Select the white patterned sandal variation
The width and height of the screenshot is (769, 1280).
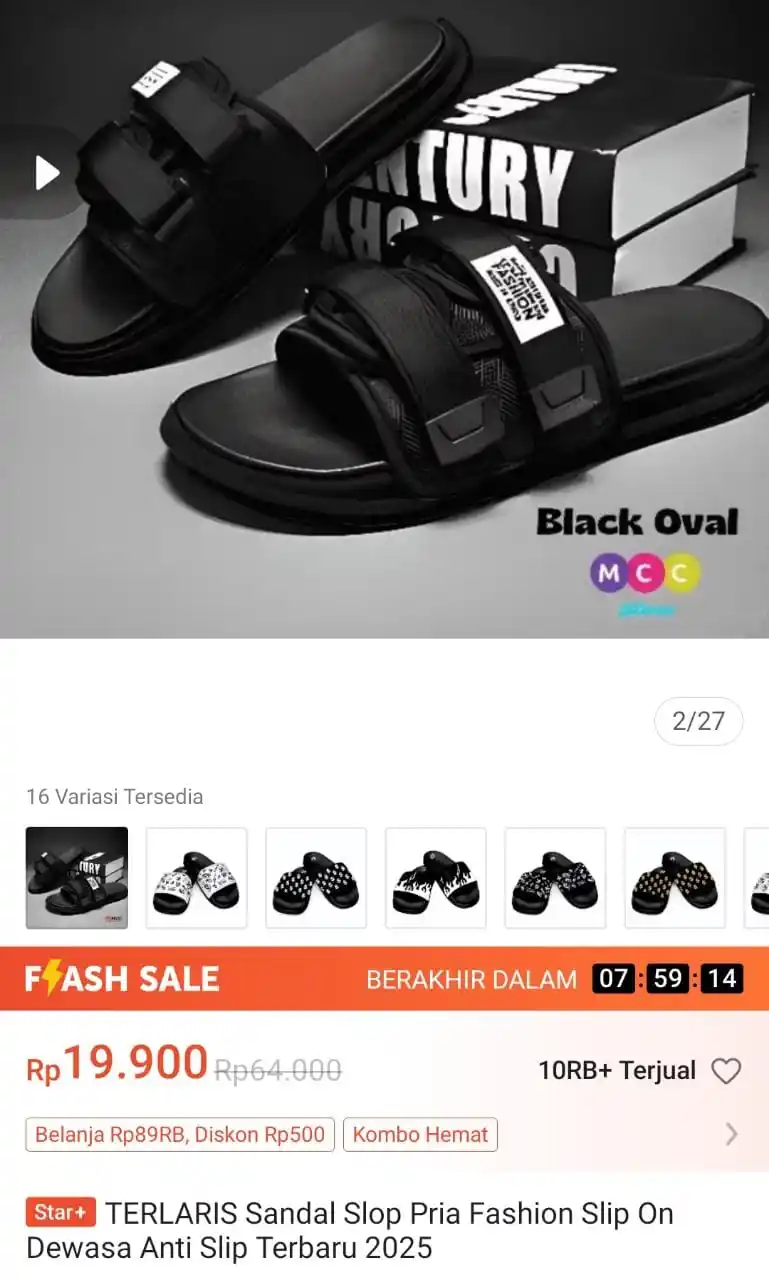(196, 878)
